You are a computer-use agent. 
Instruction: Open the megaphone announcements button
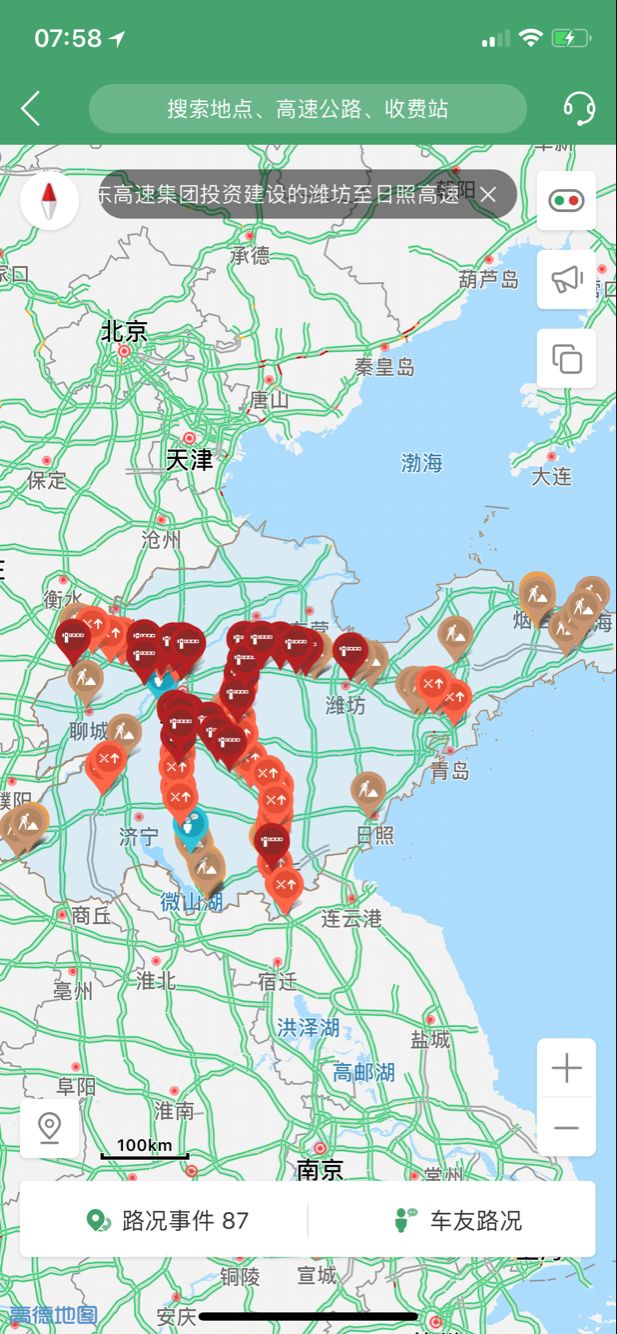click(x=566, y=279)
